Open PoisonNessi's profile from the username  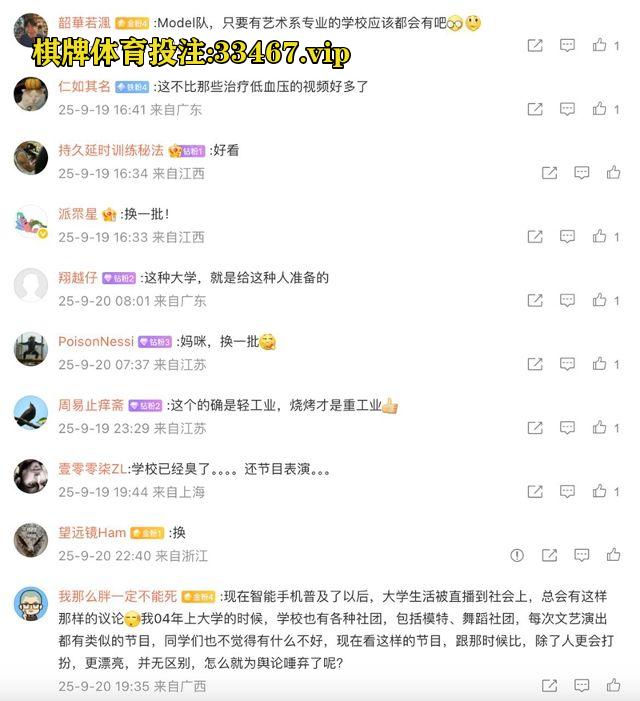coord(95,341)
